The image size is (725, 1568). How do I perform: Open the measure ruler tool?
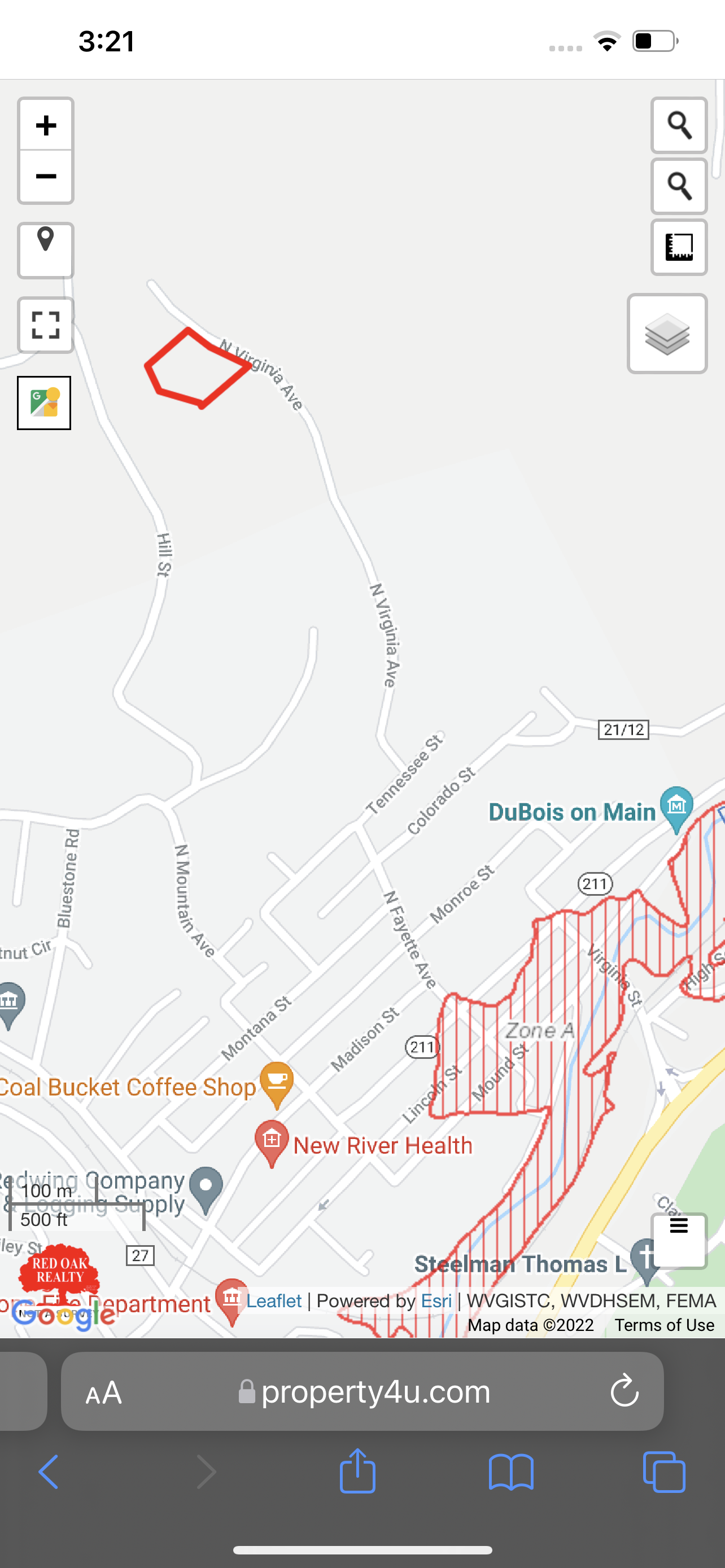(679, 248)
